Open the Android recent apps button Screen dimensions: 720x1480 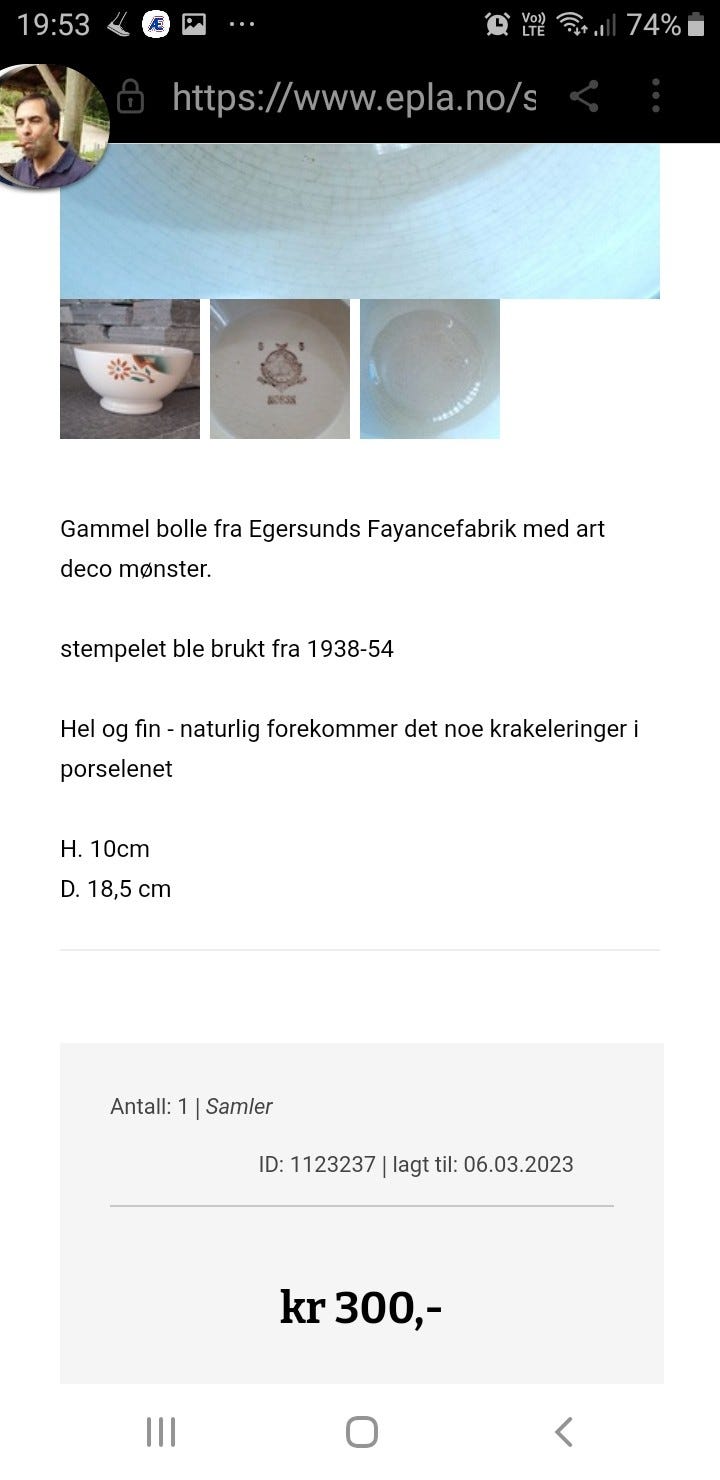(160, 1431)
